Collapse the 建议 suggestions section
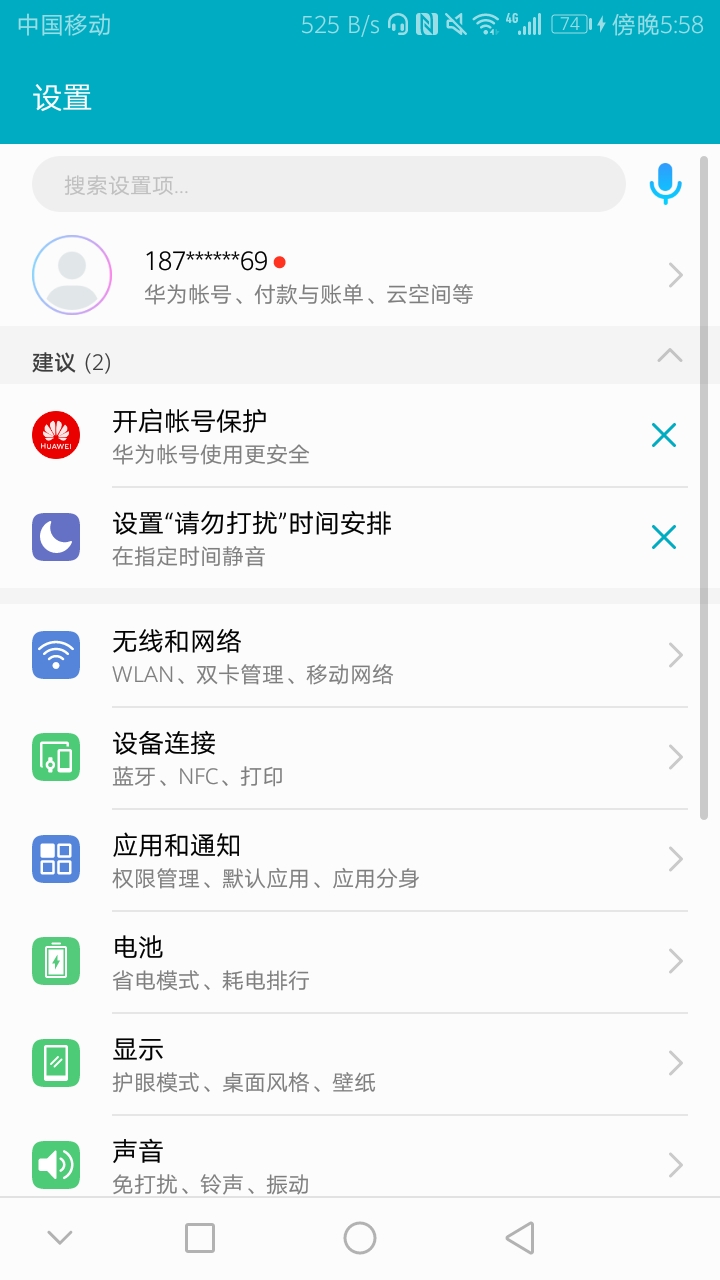Viewport: 720px width, 1280px height. click(x=670, y=356)
